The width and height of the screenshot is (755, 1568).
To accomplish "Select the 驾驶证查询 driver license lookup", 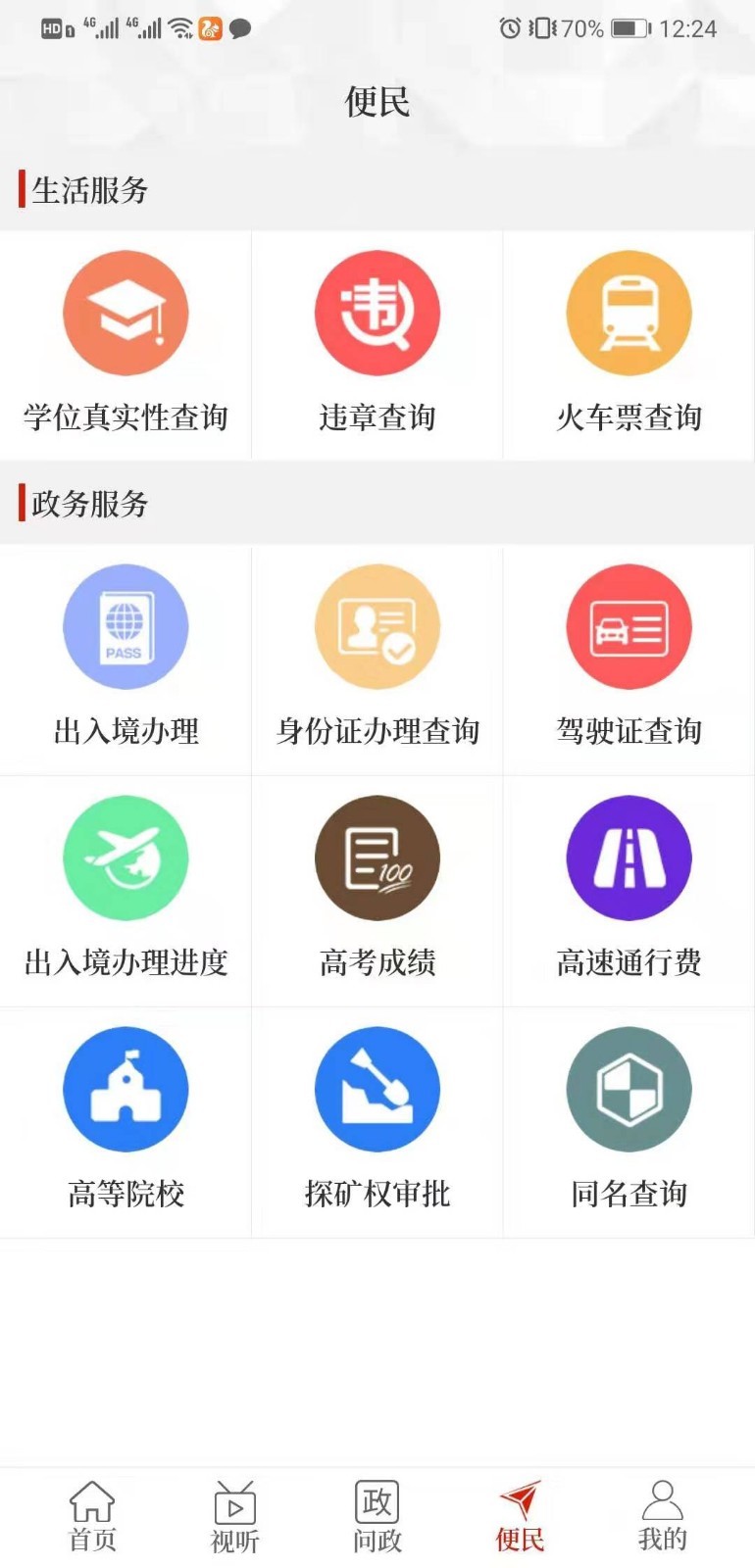I will [629, 659].
